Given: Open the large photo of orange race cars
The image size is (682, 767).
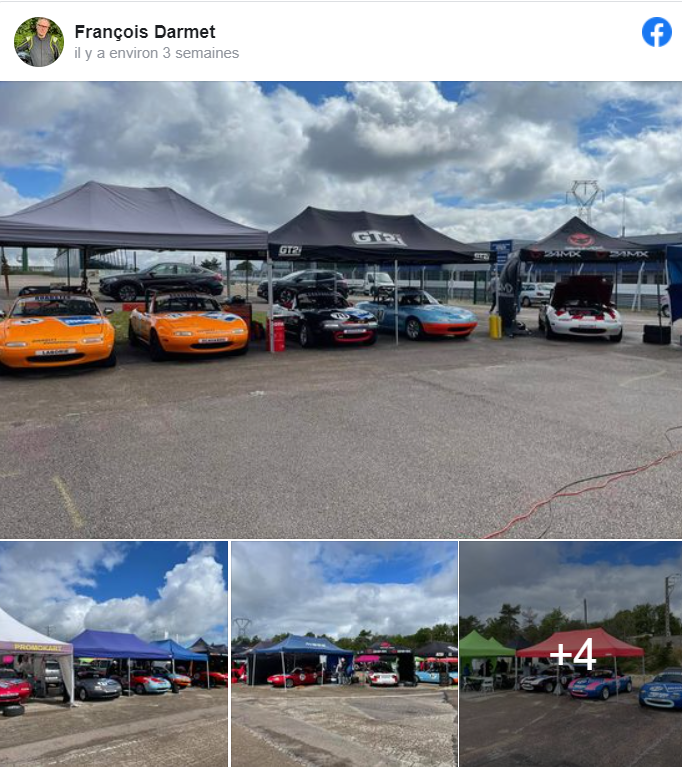Looking at the screenshot, I should click(x=340, y=310).
